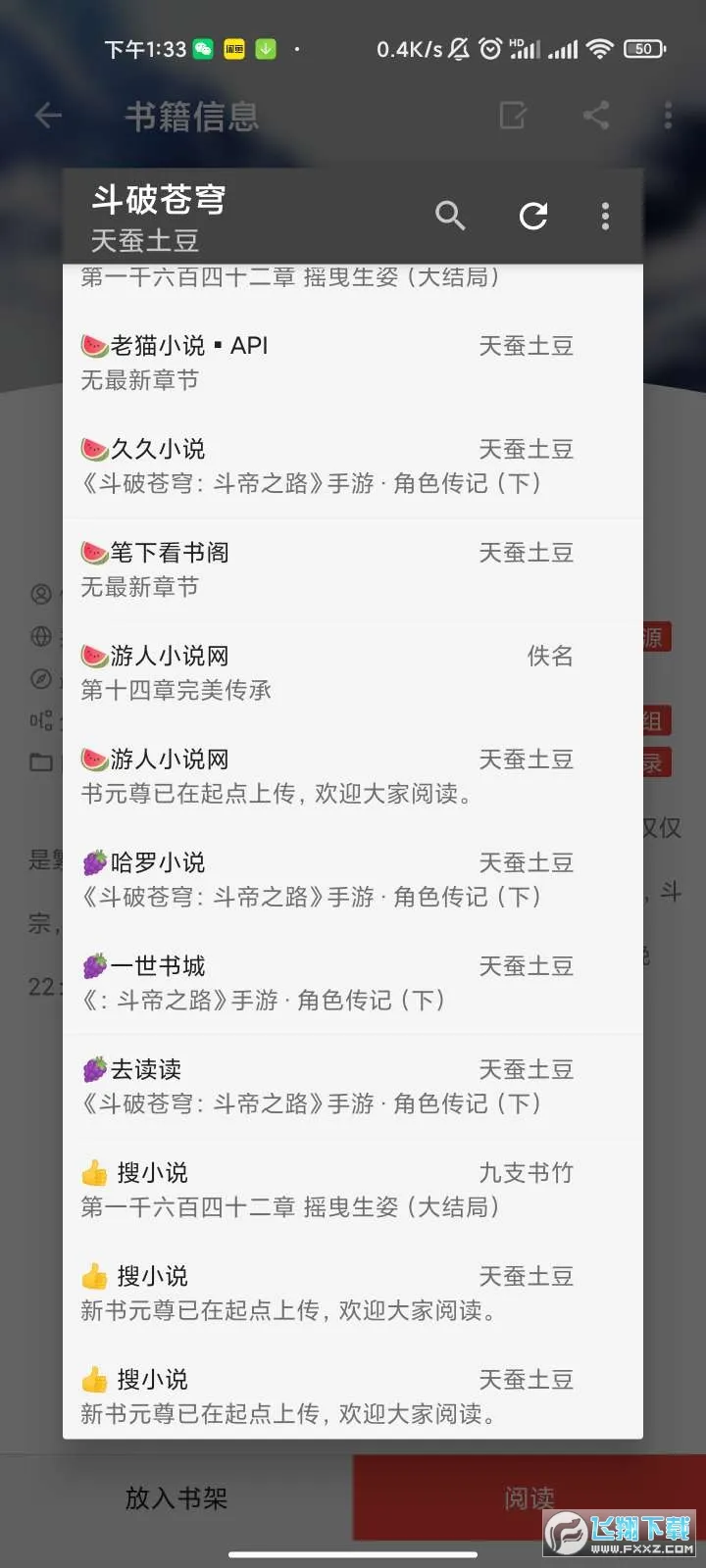The height and width of the screenshot is (1568, 706).
Task: Open the dialog's overflow menu
Action: coord(605,216)
